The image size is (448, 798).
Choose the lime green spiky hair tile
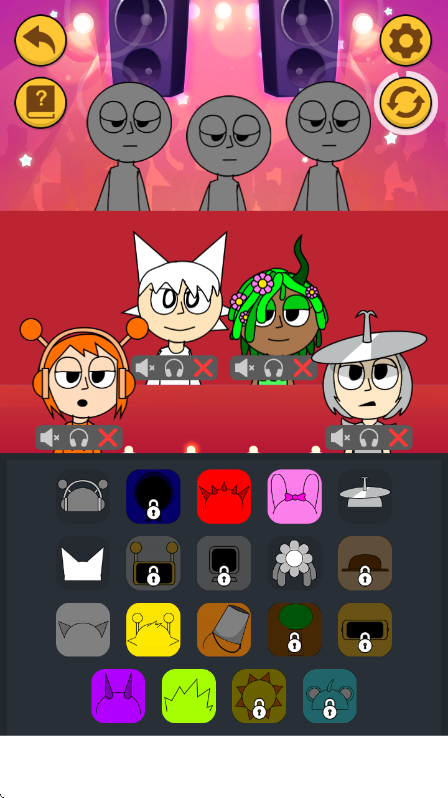[189, 696]
